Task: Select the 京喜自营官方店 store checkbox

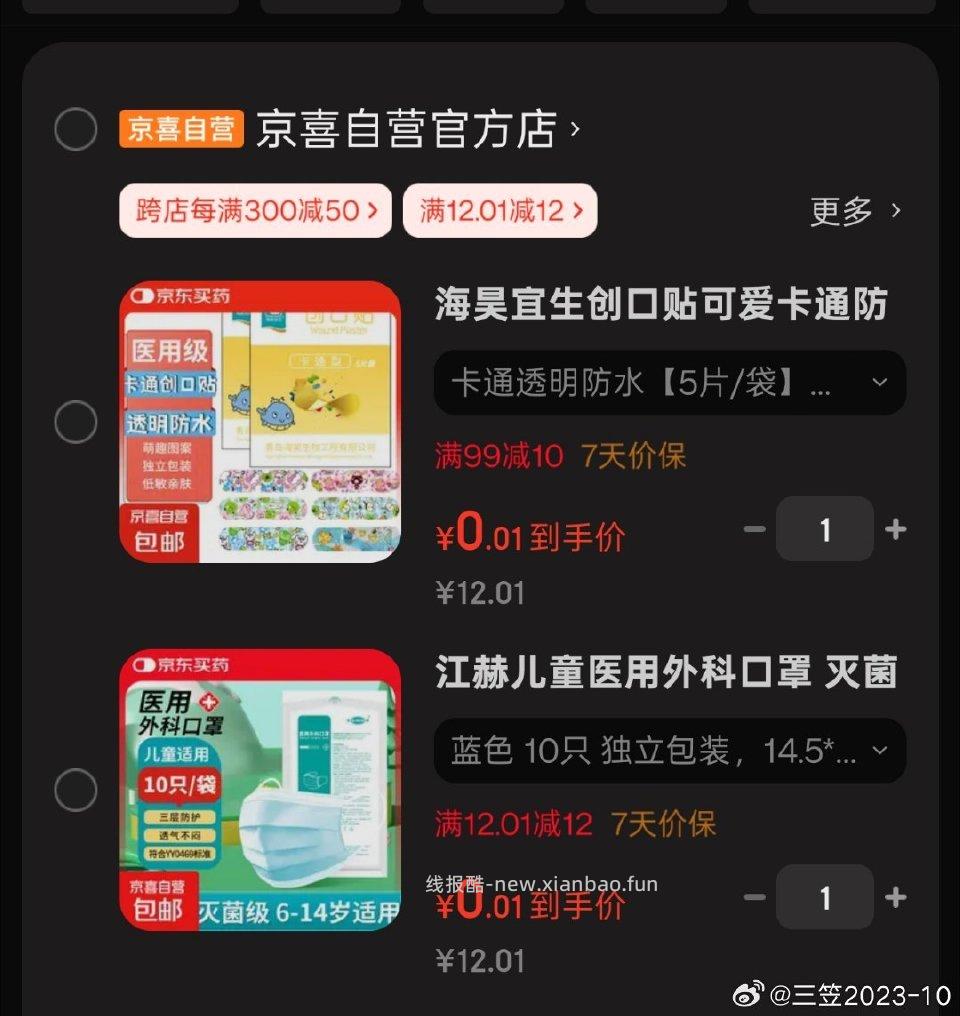Action: [76, 129]
